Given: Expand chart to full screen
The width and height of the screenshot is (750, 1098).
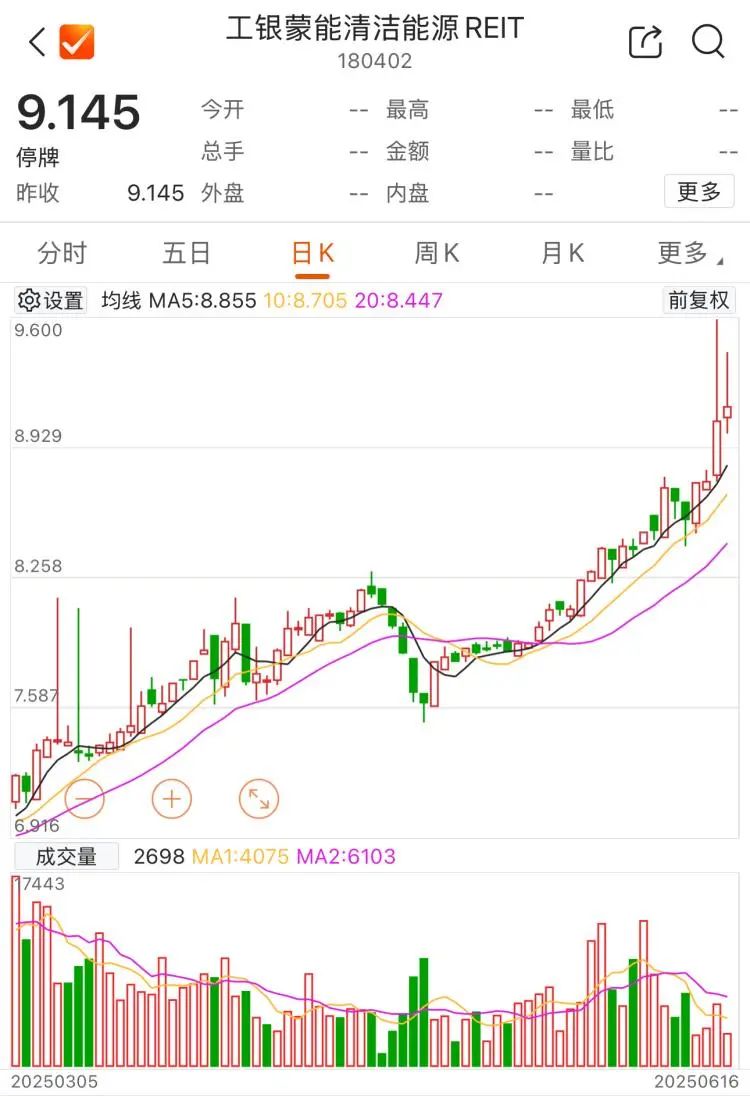Looking at the screenshot, I should (258, 798).
